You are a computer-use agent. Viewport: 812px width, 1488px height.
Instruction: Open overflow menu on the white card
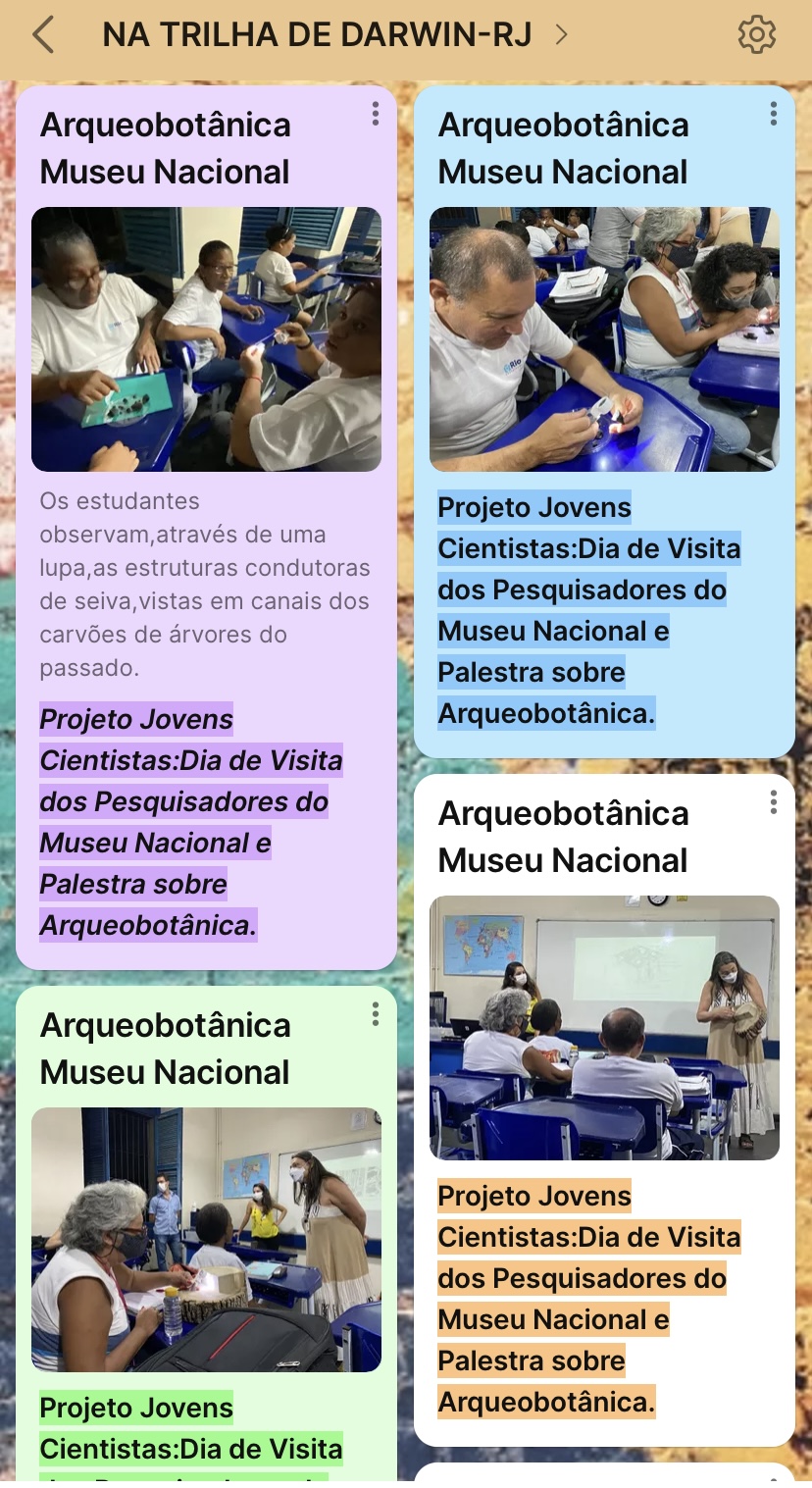pyautogui.click(x=773, y=803)
